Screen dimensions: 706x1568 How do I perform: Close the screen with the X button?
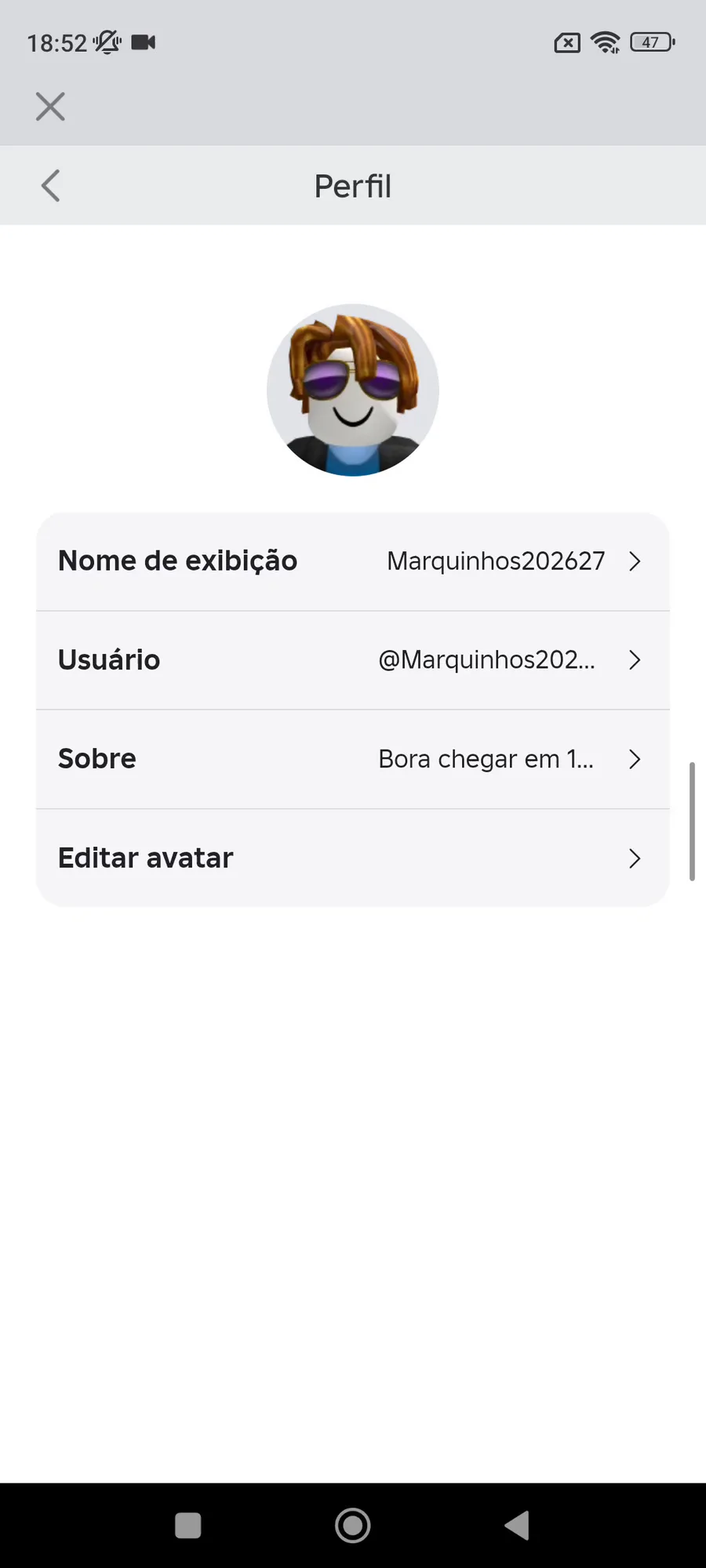(50, 107)
